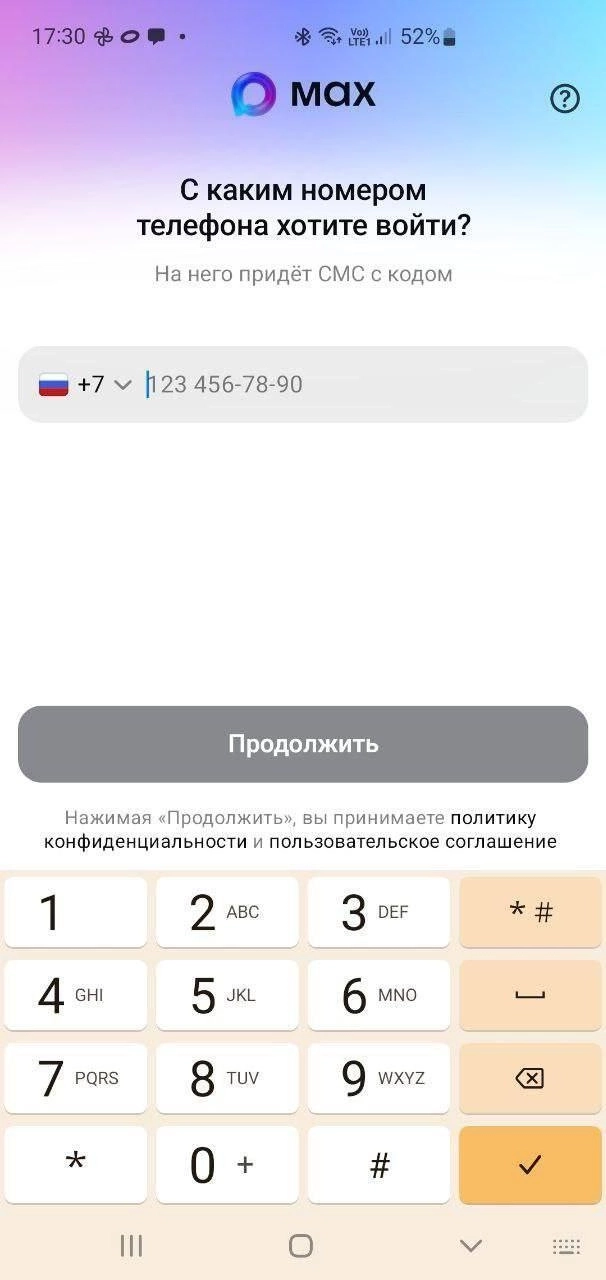Focus the phone number input field
Viewport: 606px width, 1280px height.
360,385
